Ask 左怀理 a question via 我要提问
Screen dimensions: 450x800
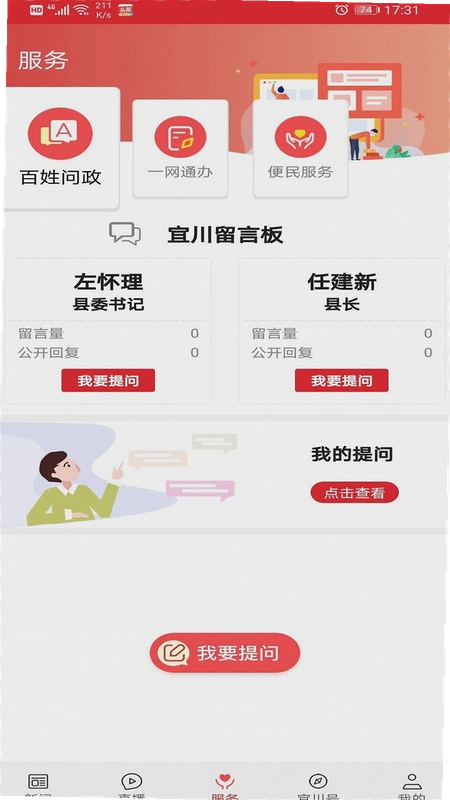tap(108, 381)
